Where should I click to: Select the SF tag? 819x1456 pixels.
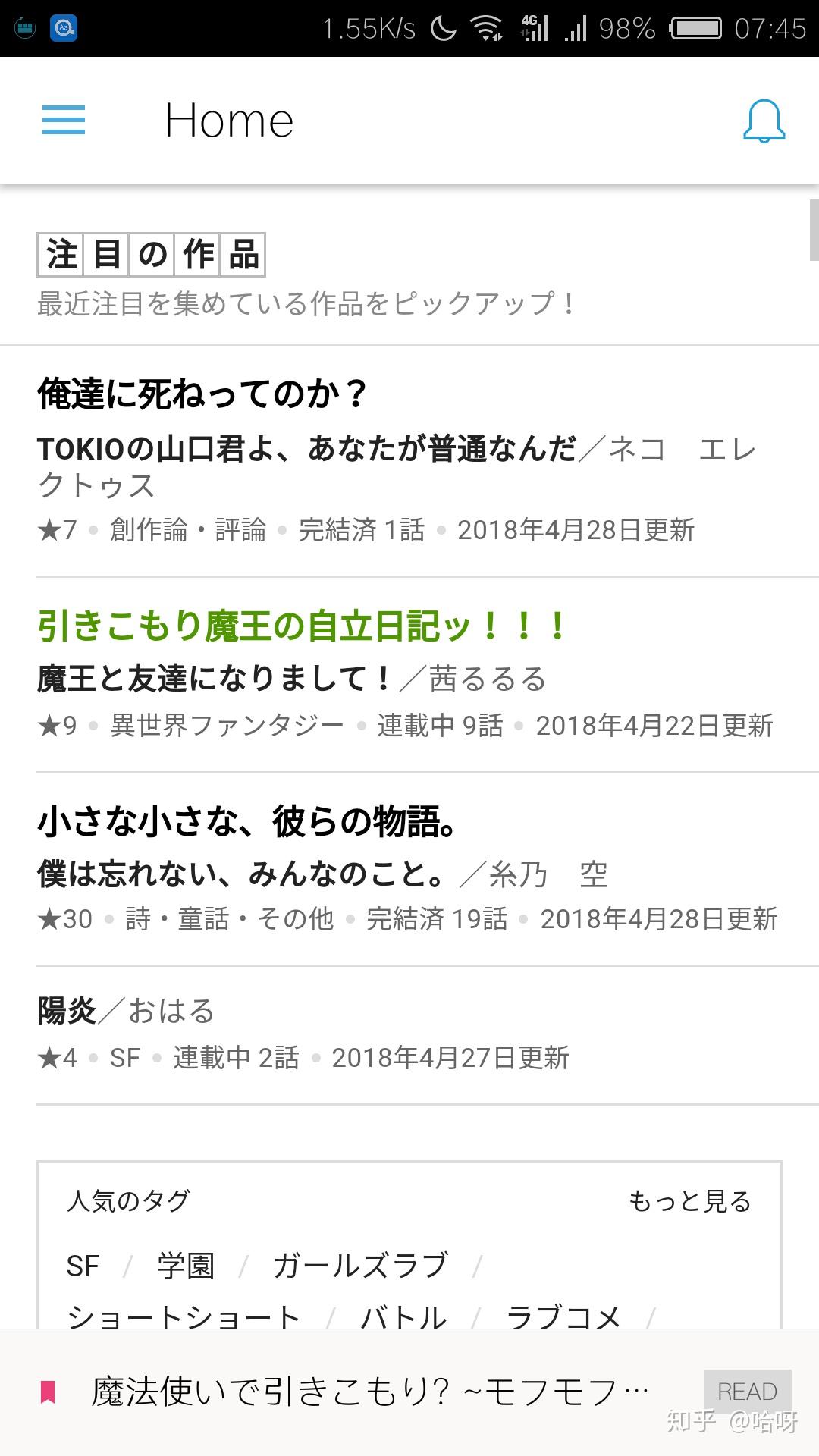tap(83, 1266)
